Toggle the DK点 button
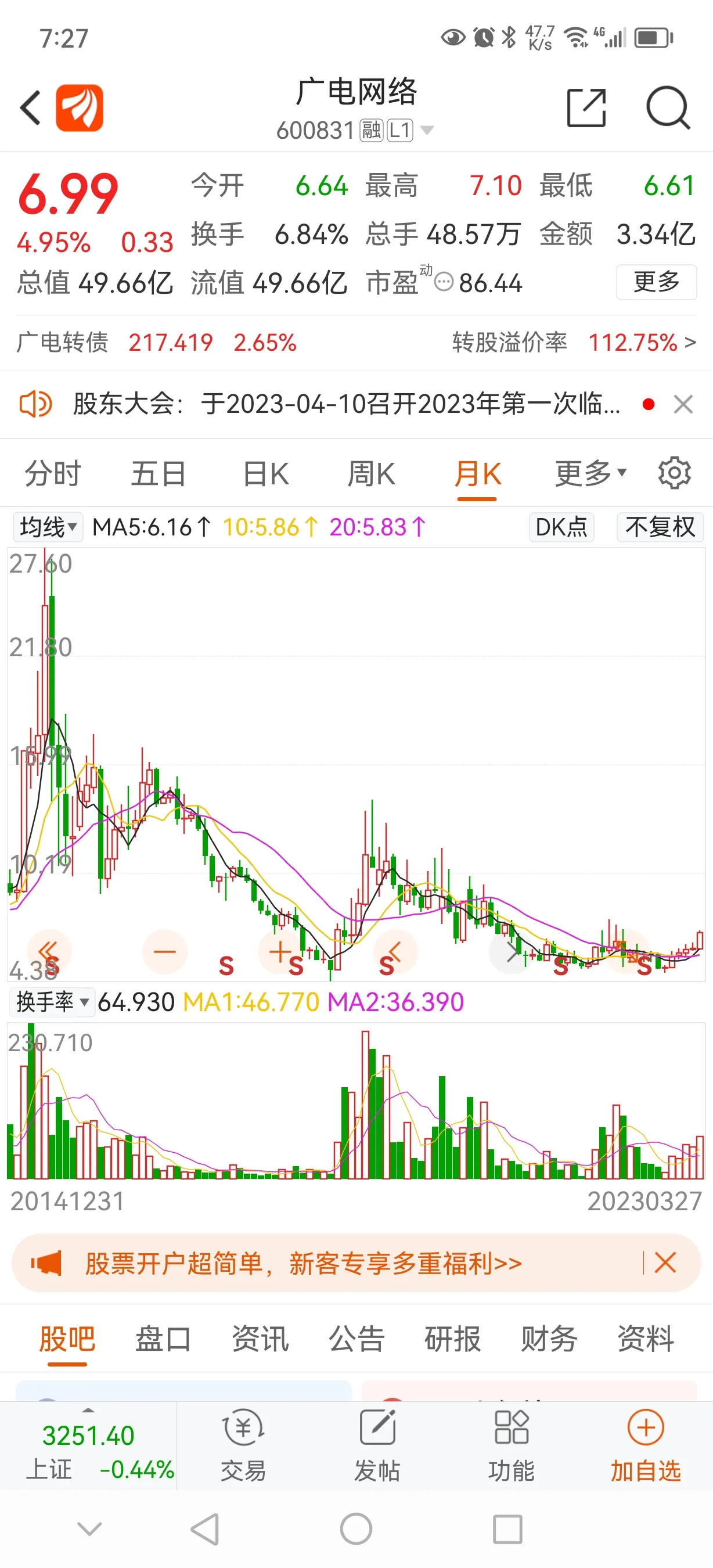 (561, 527)
